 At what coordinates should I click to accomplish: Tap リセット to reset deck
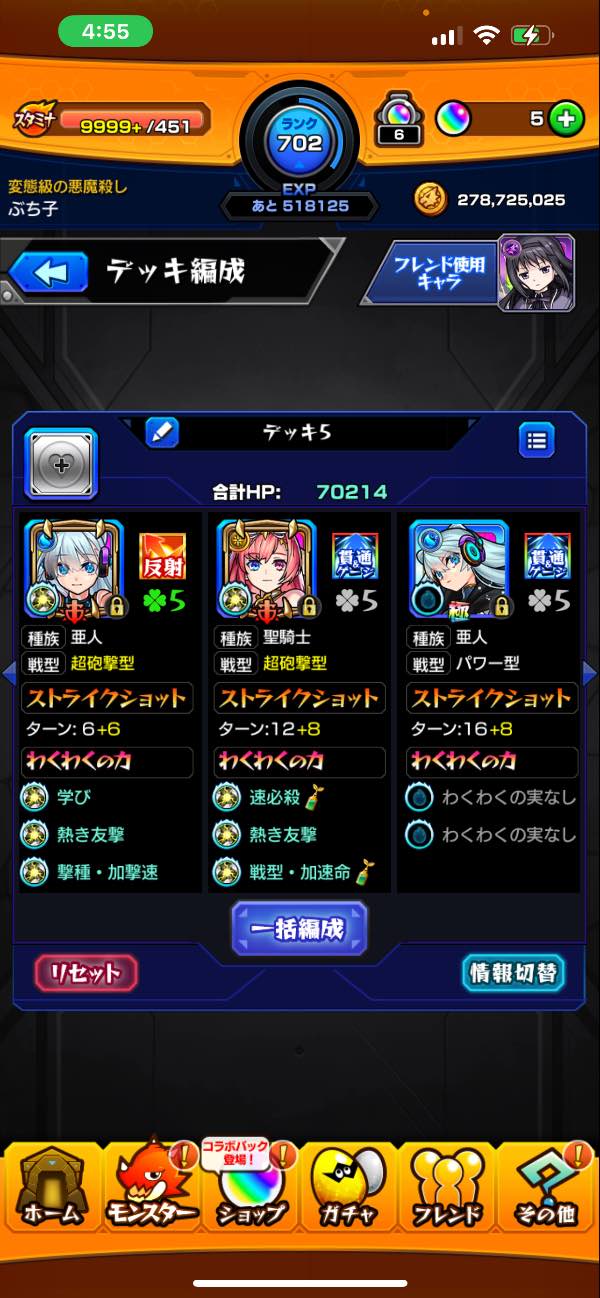[x=86, y=972]
